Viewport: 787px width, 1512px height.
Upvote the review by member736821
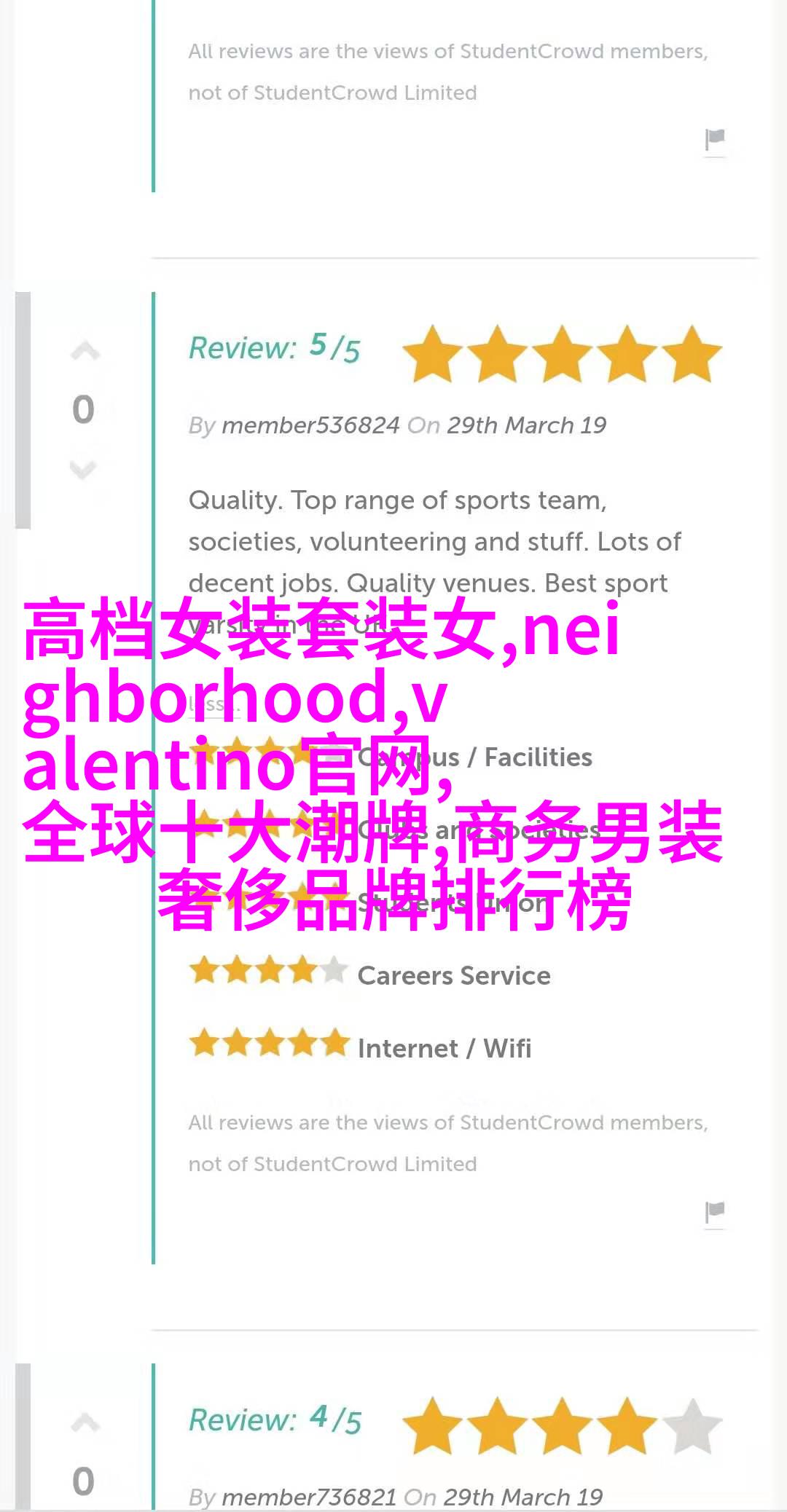[x=85, y=1422]
